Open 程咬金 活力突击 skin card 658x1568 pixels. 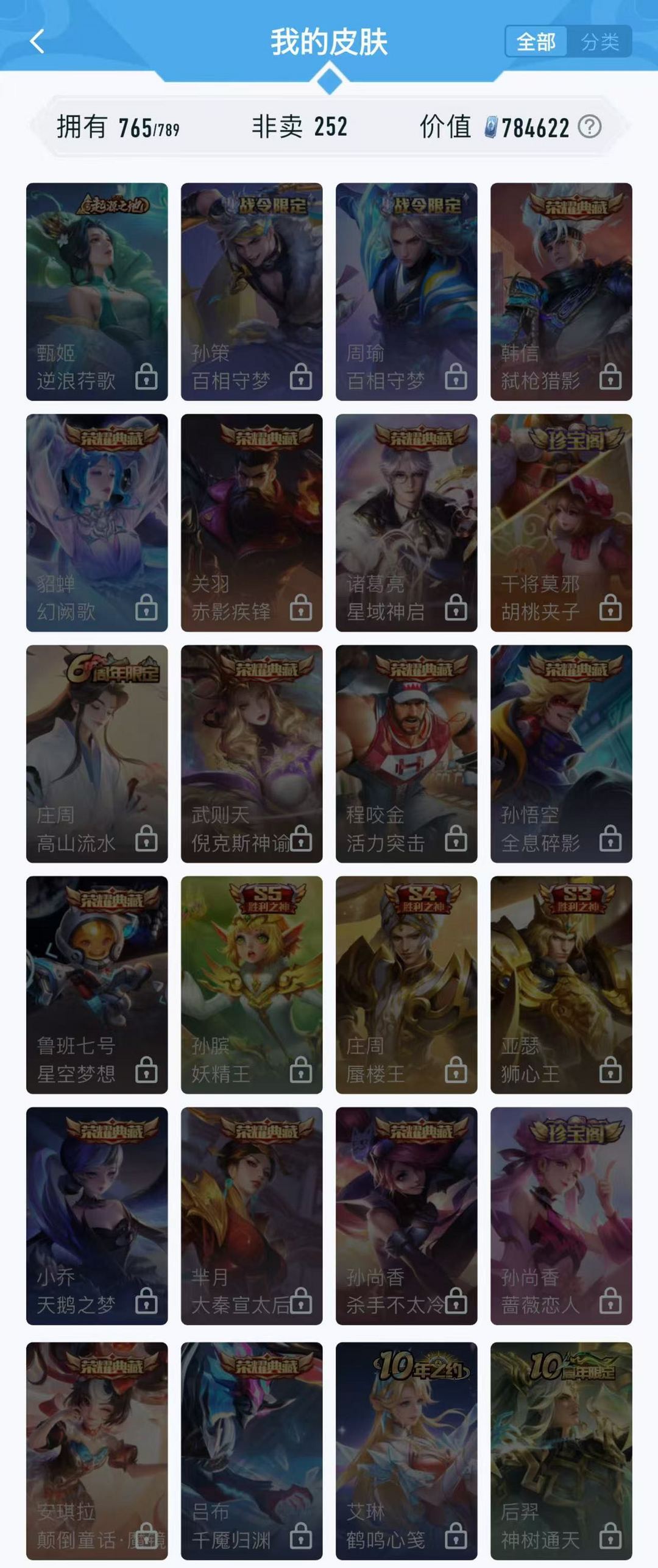click(406, 754)
